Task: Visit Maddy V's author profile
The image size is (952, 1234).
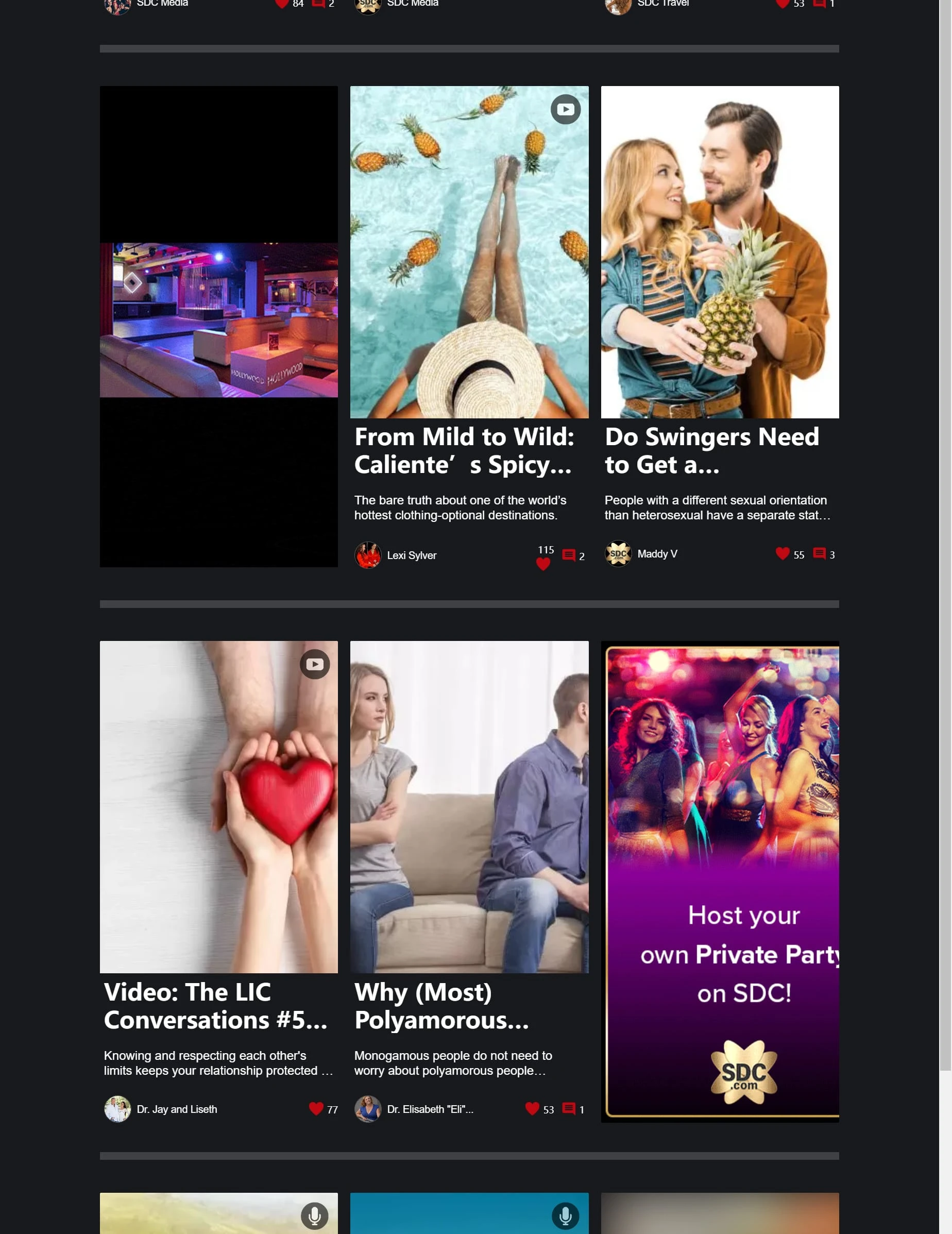Action: (x=657, y=554)
